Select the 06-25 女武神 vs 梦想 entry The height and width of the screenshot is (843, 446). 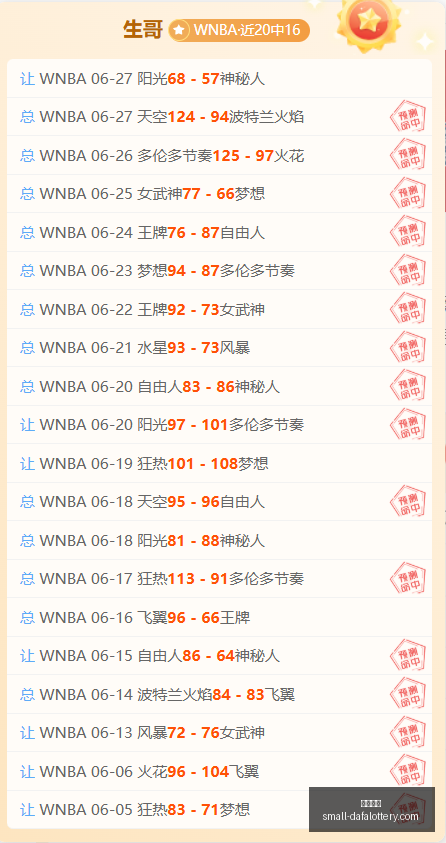coord(219,194)
